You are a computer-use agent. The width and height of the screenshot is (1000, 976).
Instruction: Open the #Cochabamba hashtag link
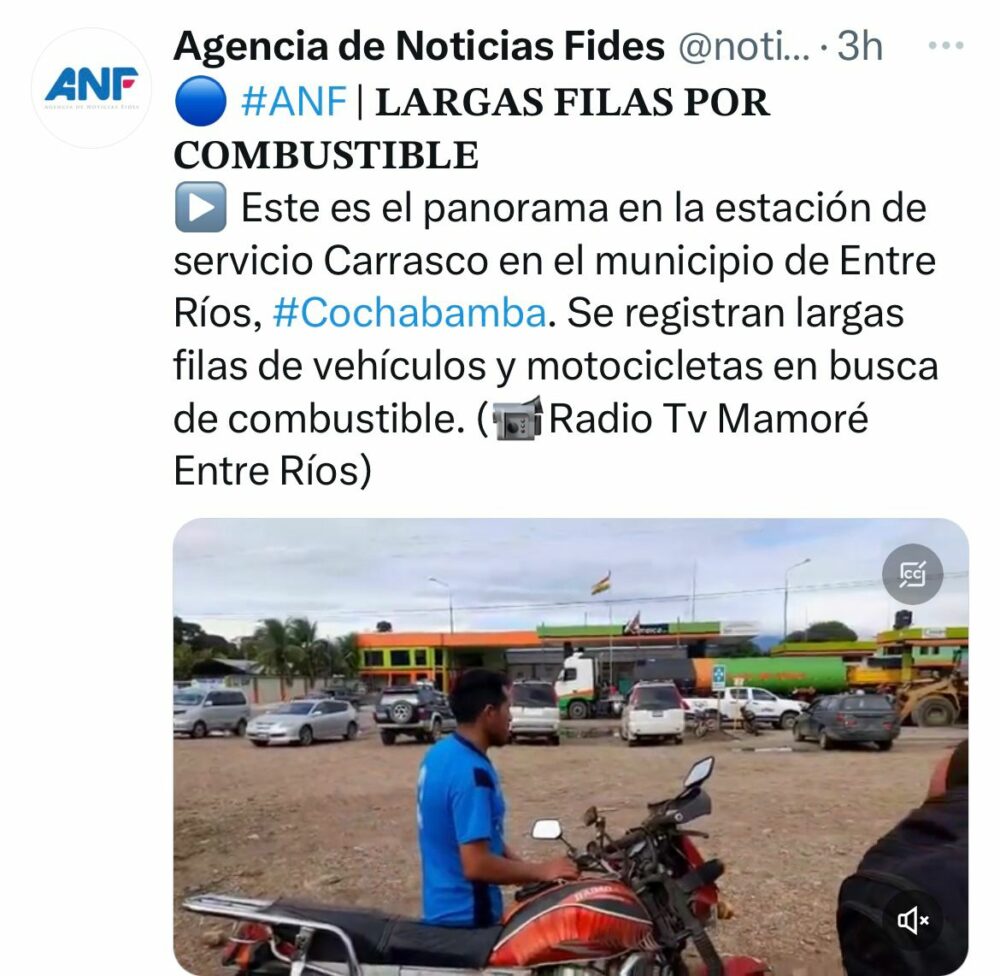coord(409,314)
